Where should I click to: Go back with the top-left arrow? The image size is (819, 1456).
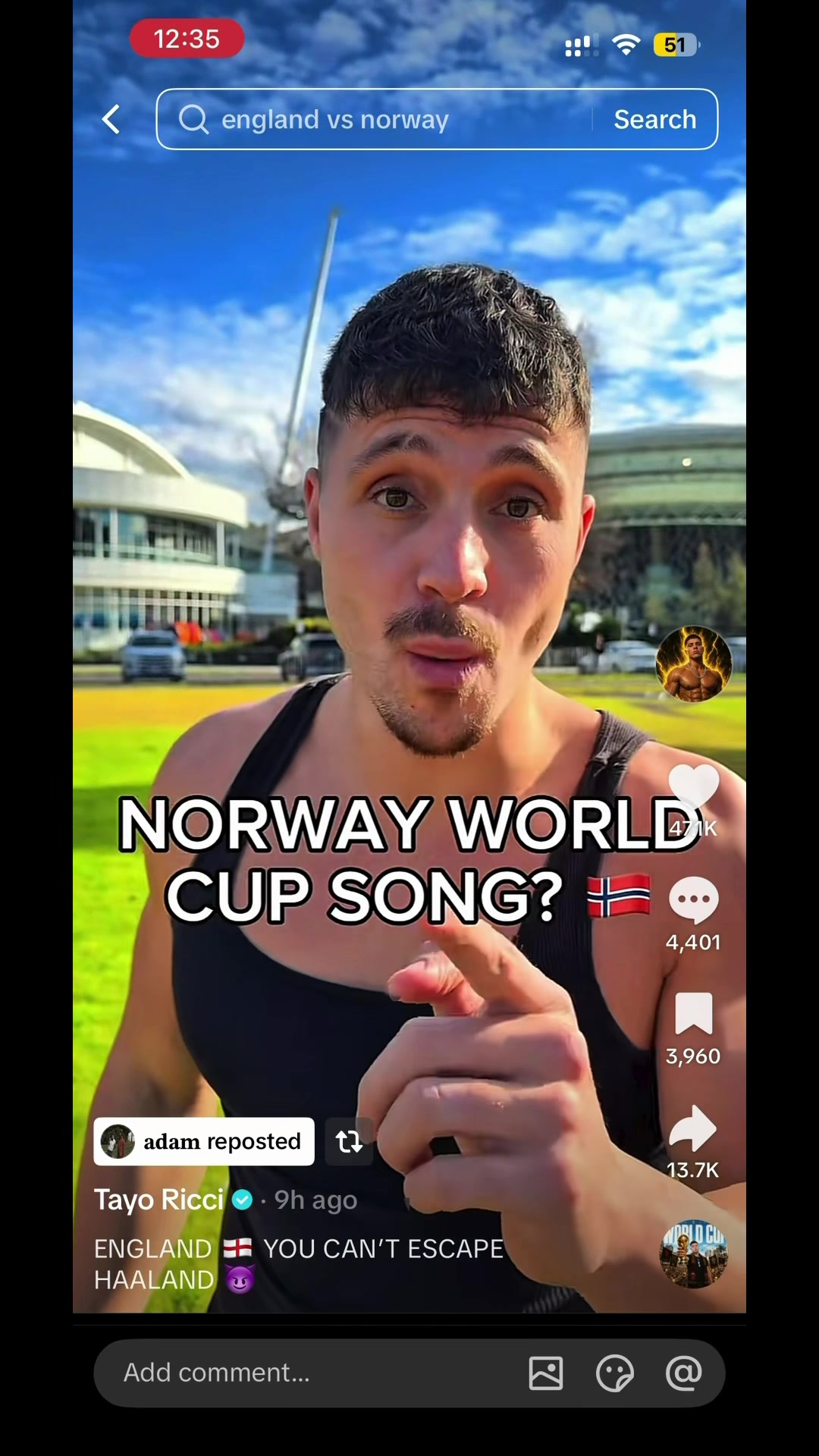pyautogui.click(x=111, y=119)
